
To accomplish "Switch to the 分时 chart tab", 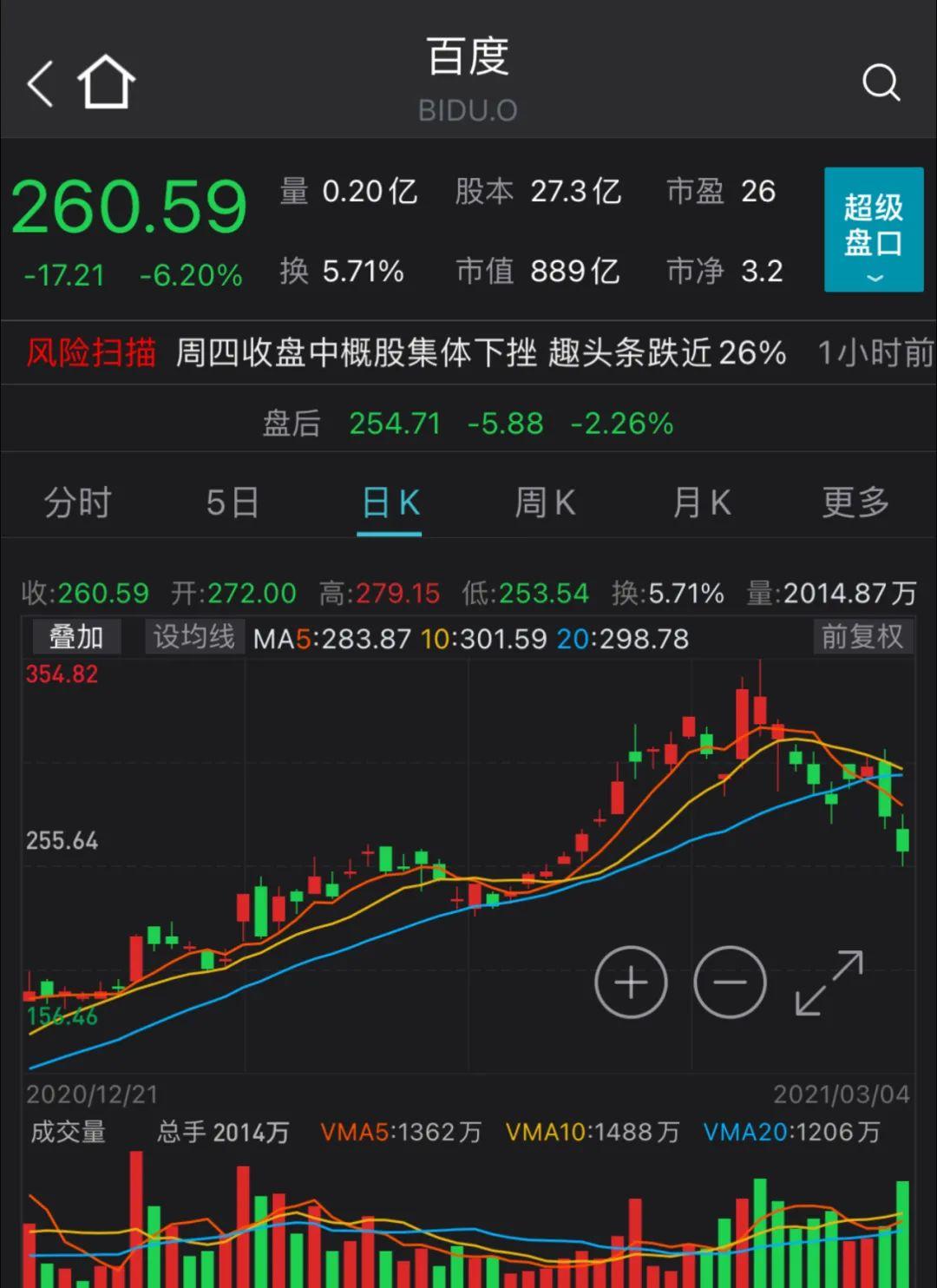I will pyautogui.click(x=77, y=503).
